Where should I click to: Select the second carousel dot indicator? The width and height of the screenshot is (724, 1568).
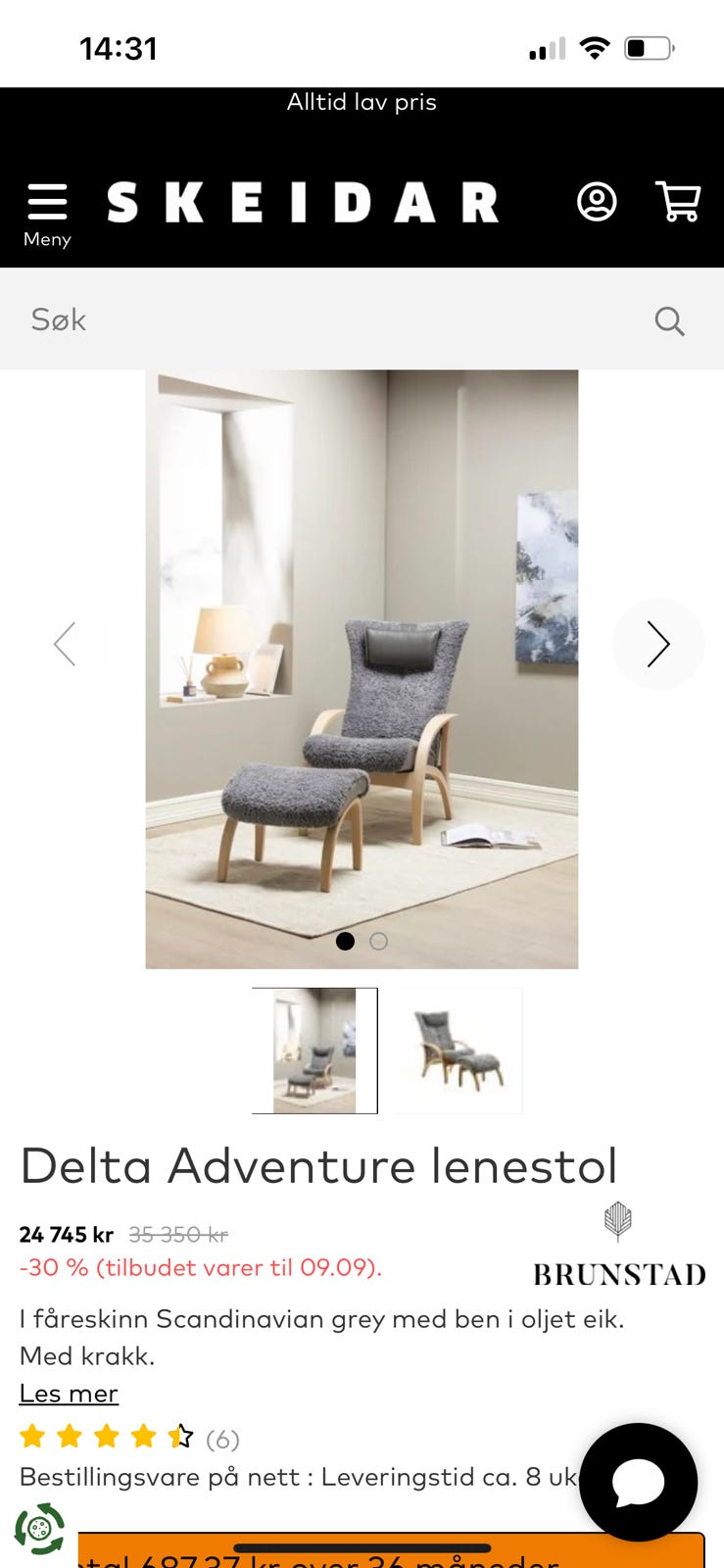[377, 941]
